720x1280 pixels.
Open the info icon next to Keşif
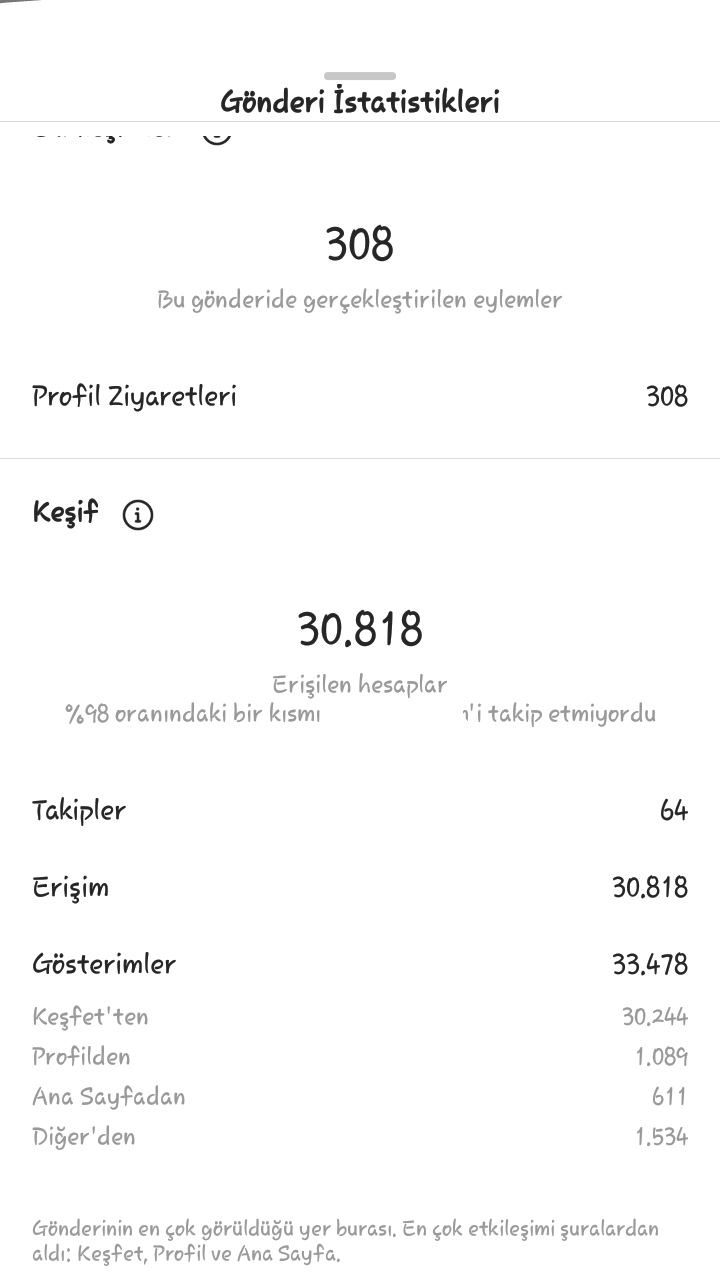pos(138,515)
